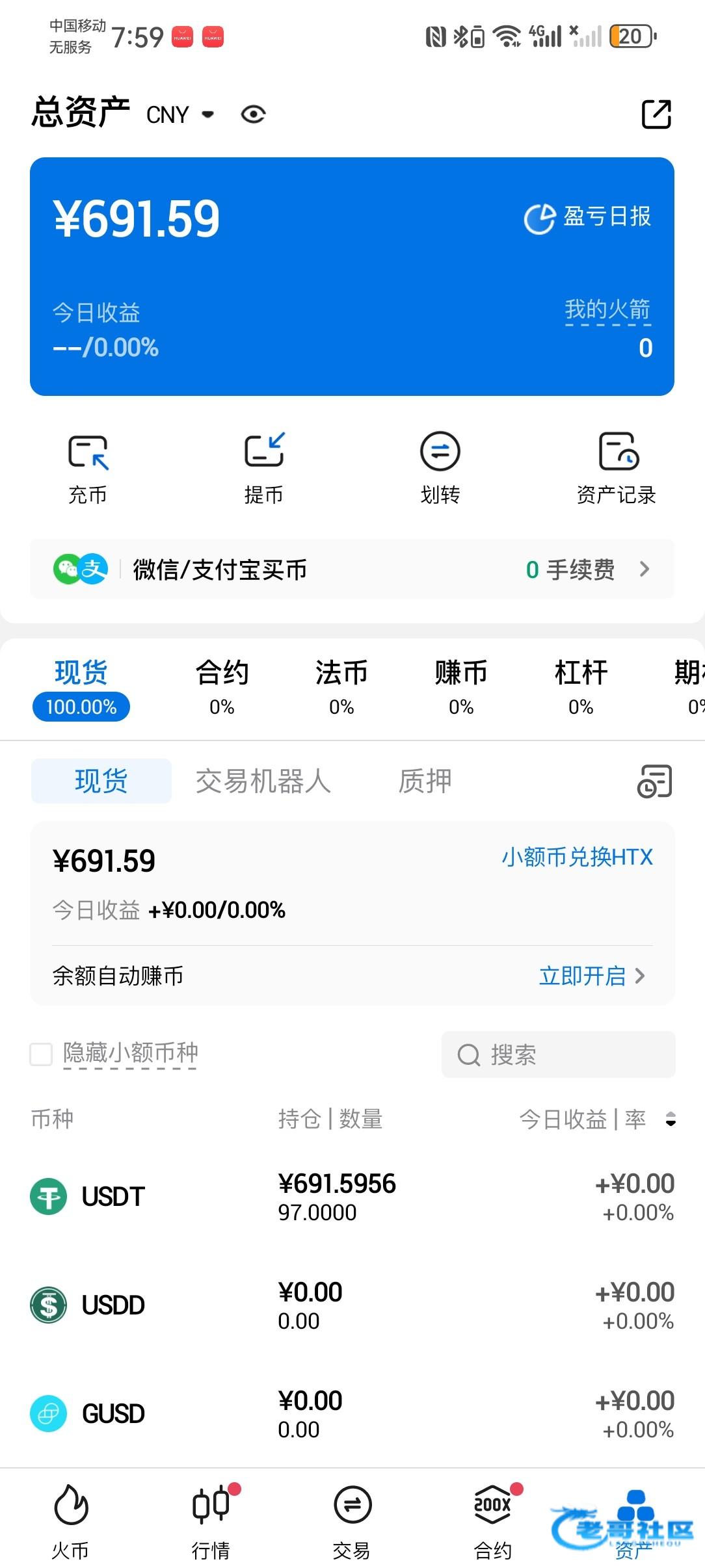Go to 行情 in bottom navigation
Screen dimensions: 705x1568
211,1522
